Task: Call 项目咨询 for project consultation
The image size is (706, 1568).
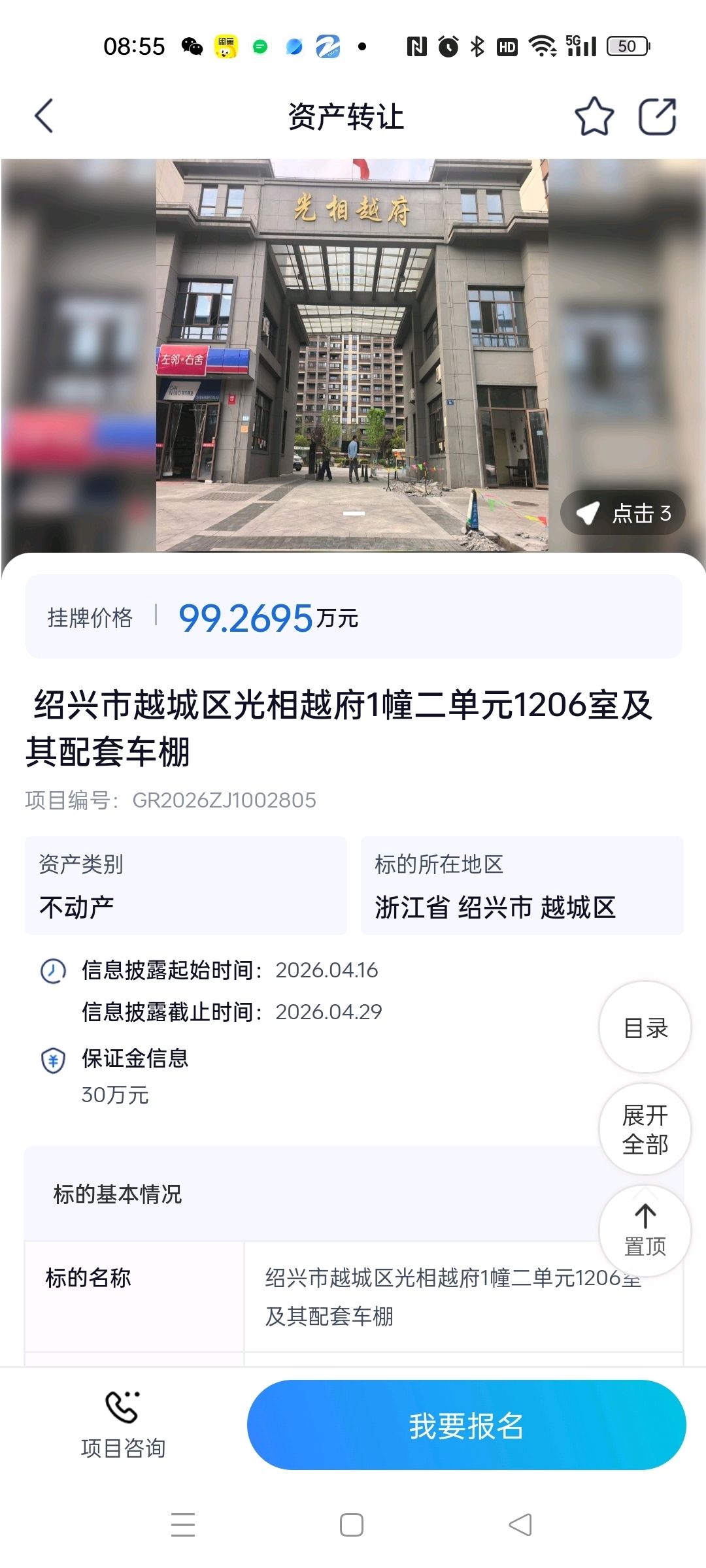Action: tap(123, 1425)
